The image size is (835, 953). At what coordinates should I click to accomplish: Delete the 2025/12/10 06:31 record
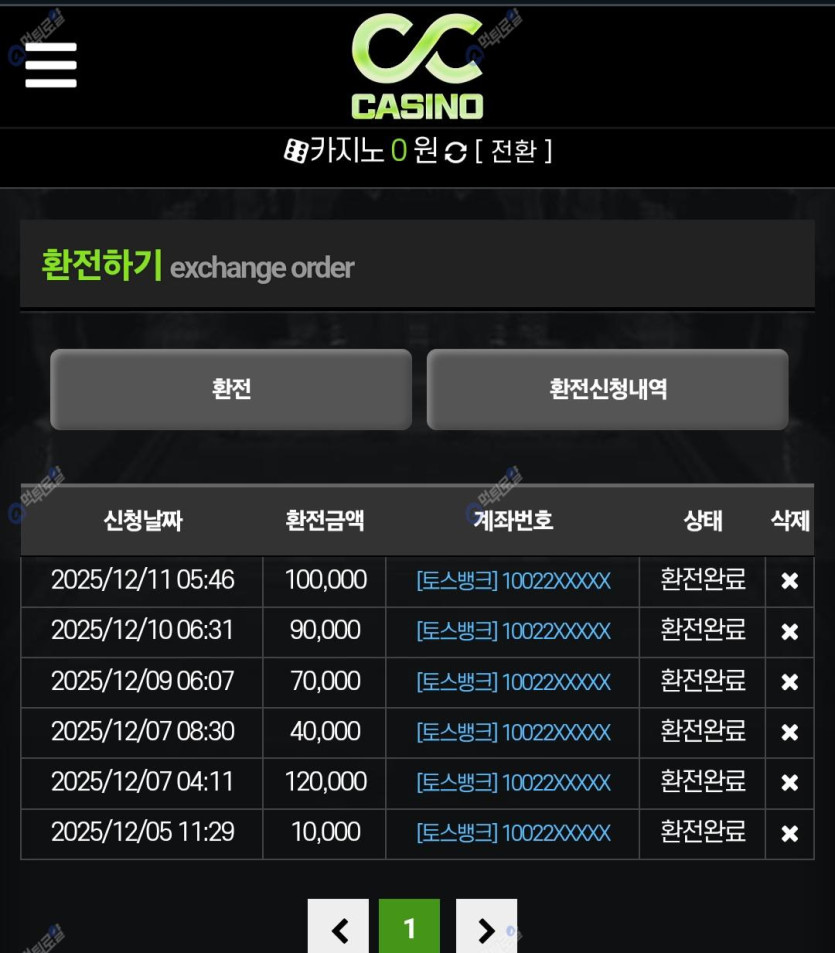pyautogui.click(x=789, y=632)
